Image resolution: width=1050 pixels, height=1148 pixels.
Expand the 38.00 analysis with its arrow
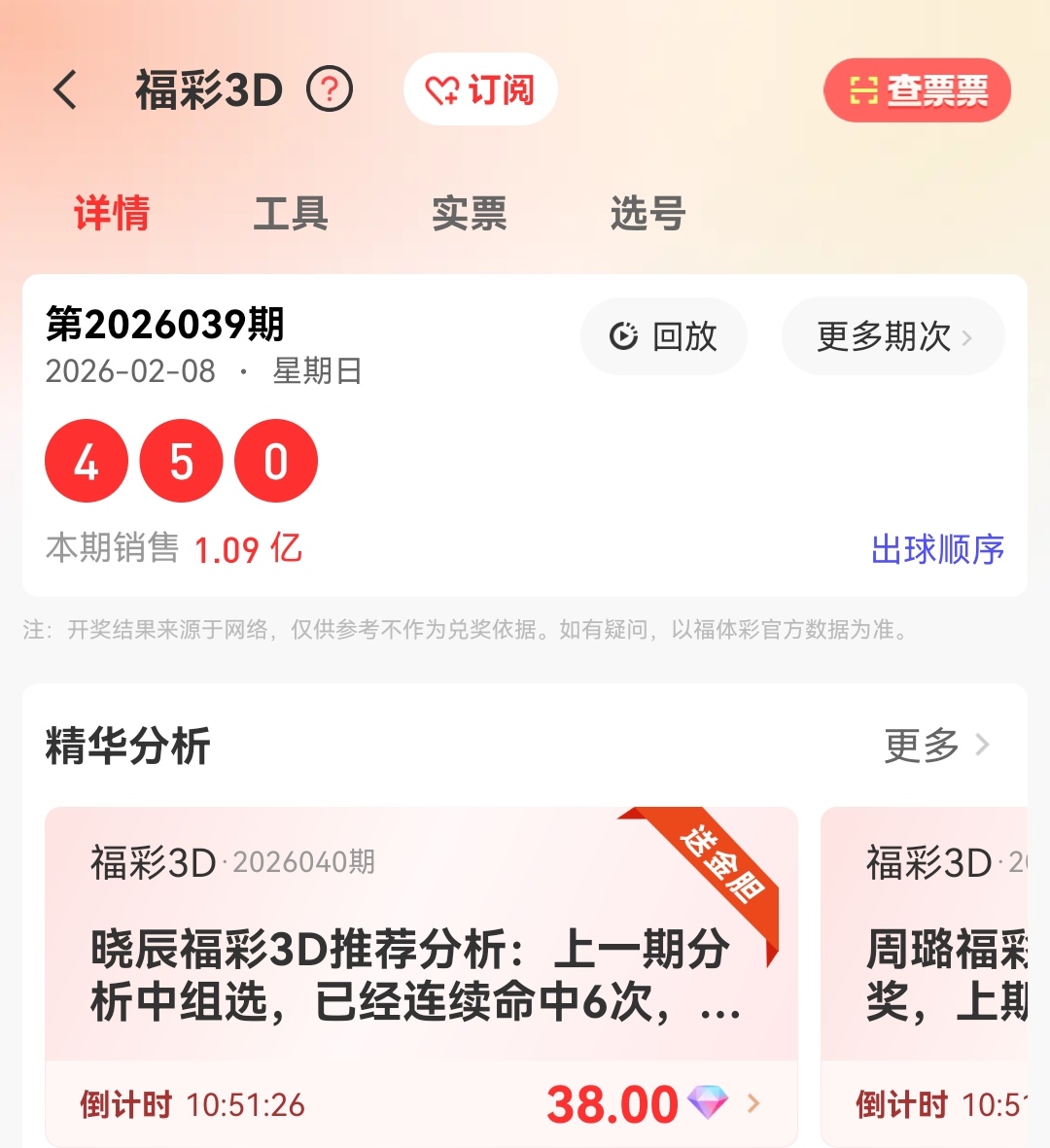pyautogui.click(x=752, y=1103)
